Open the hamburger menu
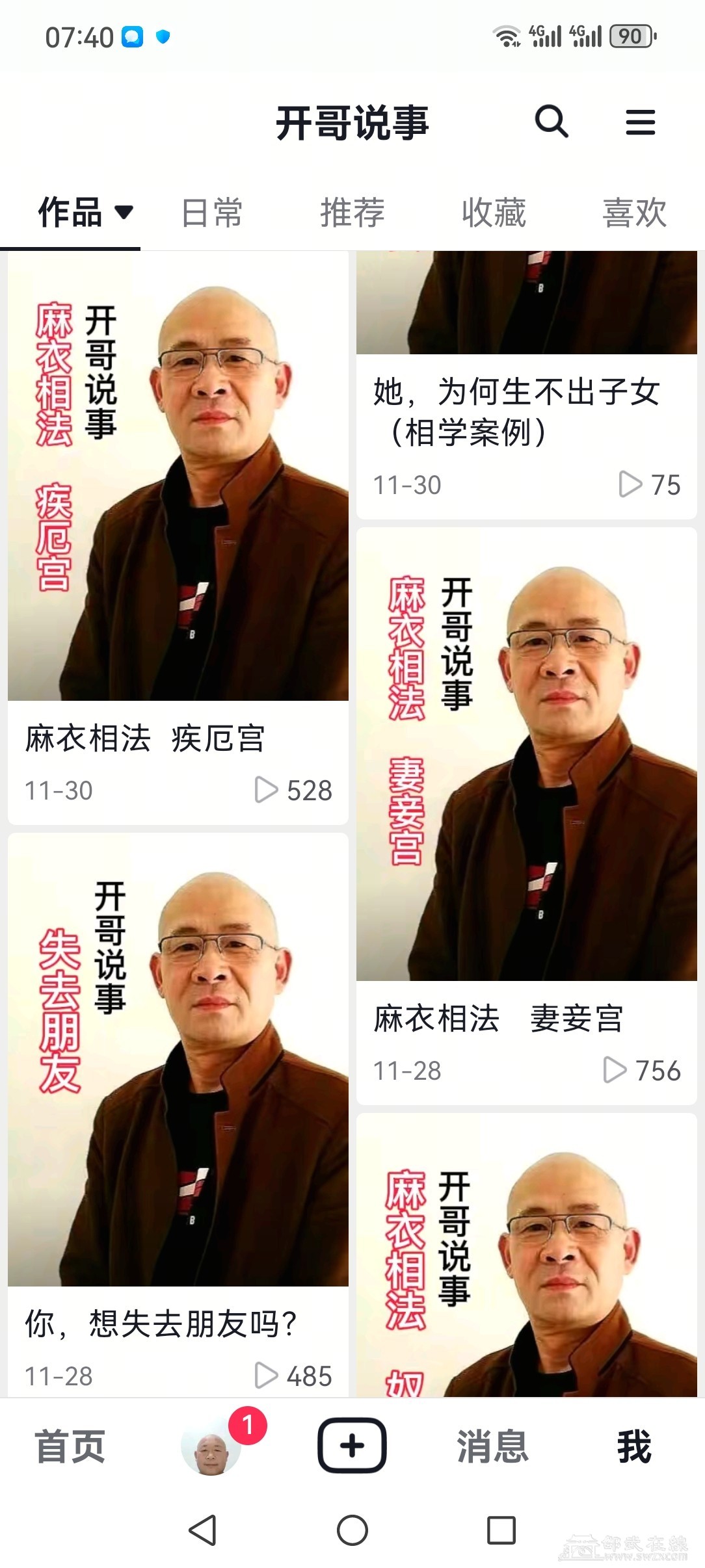Image resolution: width=705 pixels, height=1568 pixels. click(x=640, y=122)
